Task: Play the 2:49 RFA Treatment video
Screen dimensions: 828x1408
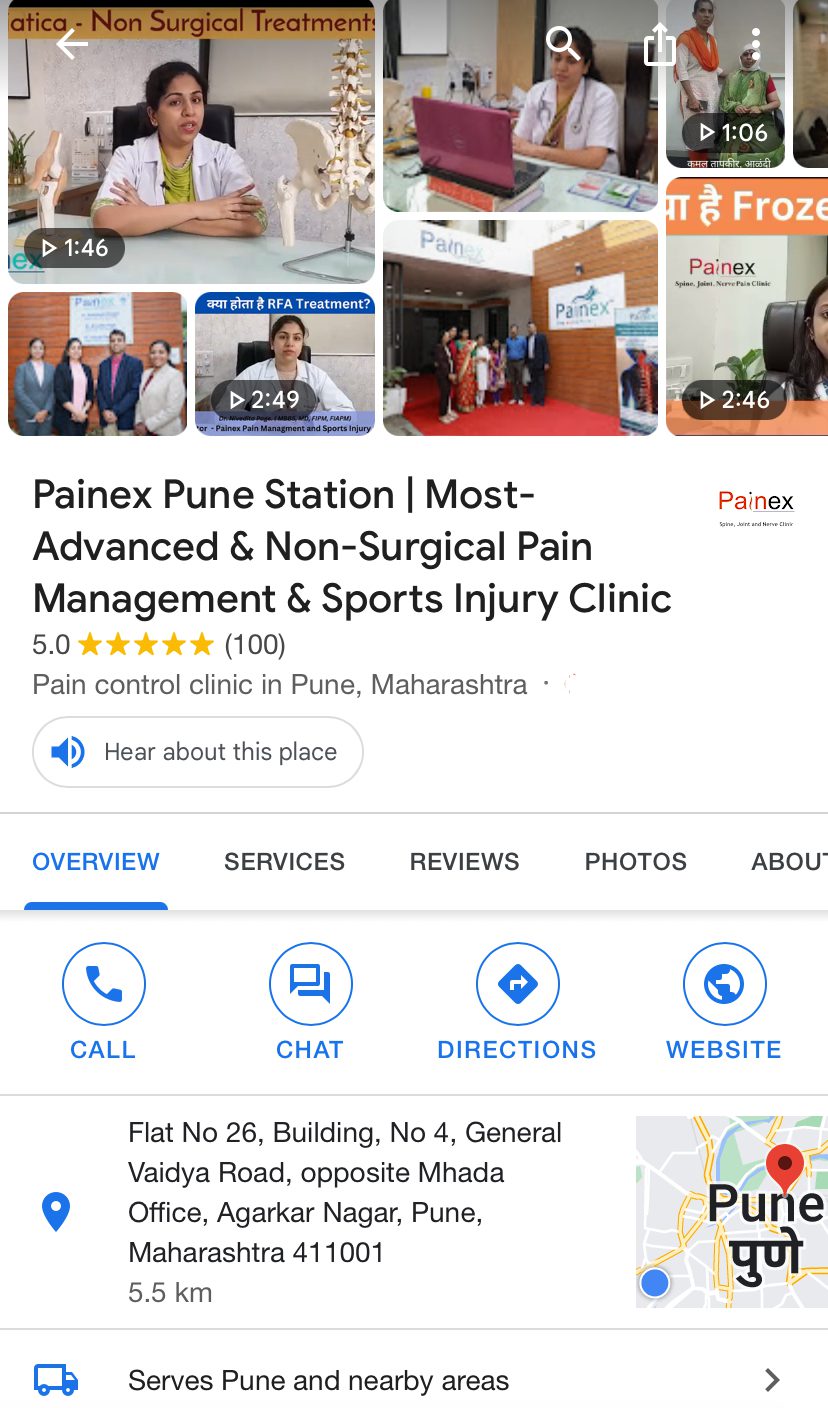Action: pyautogui.click(x=285, y=364)
